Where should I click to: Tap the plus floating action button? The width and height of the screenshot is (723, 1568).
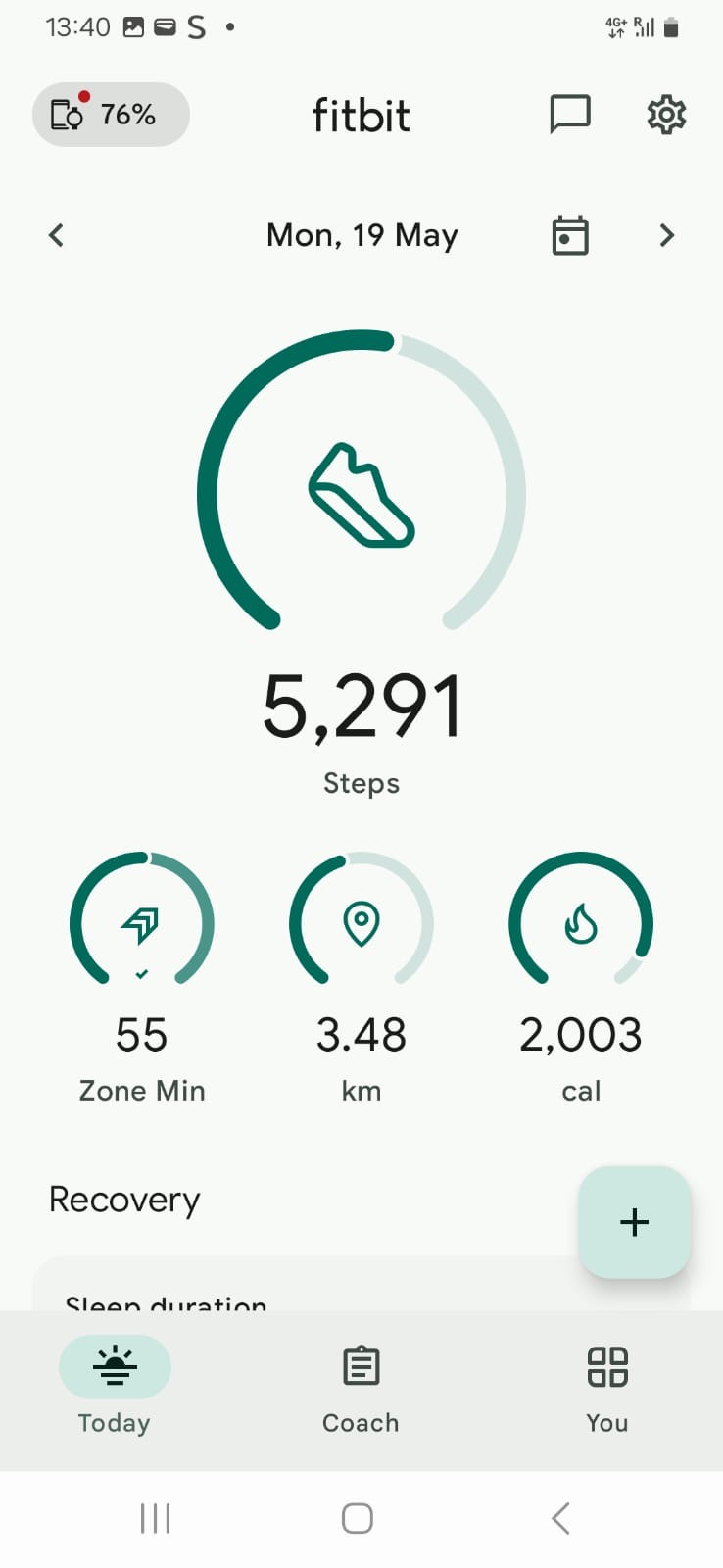point(635,1222)
